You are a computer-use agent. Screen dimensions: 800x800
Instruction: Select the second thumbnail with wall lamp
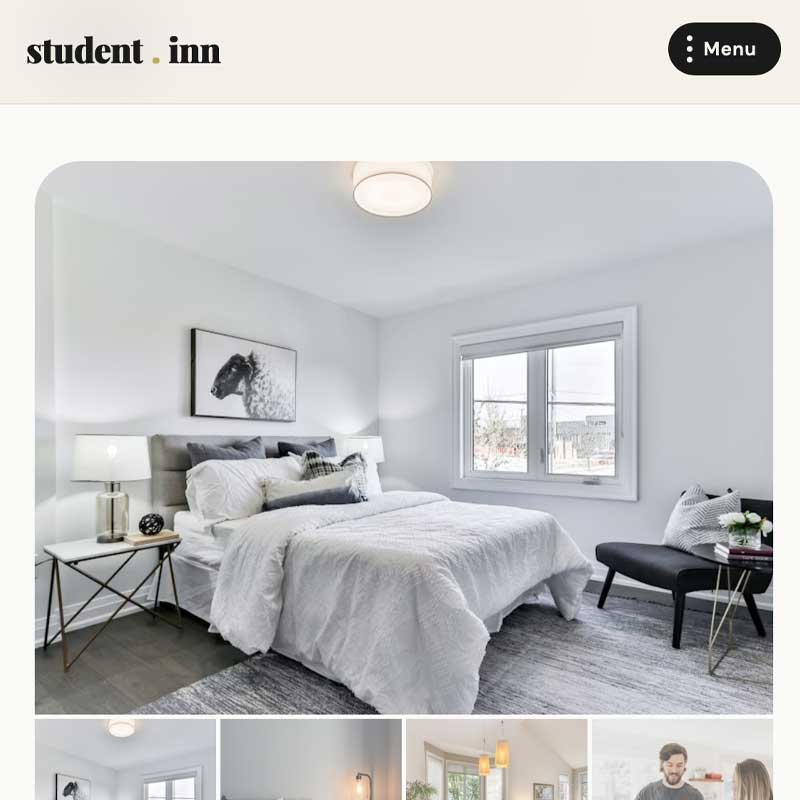[311, 760]
